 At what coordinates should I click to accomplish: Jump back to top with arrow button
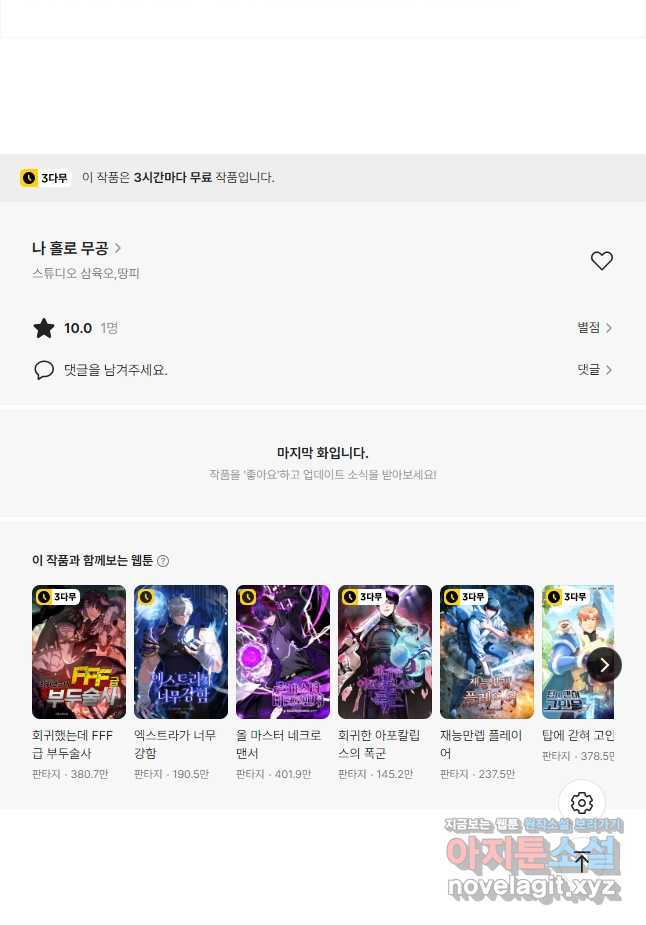pos(582,862)
